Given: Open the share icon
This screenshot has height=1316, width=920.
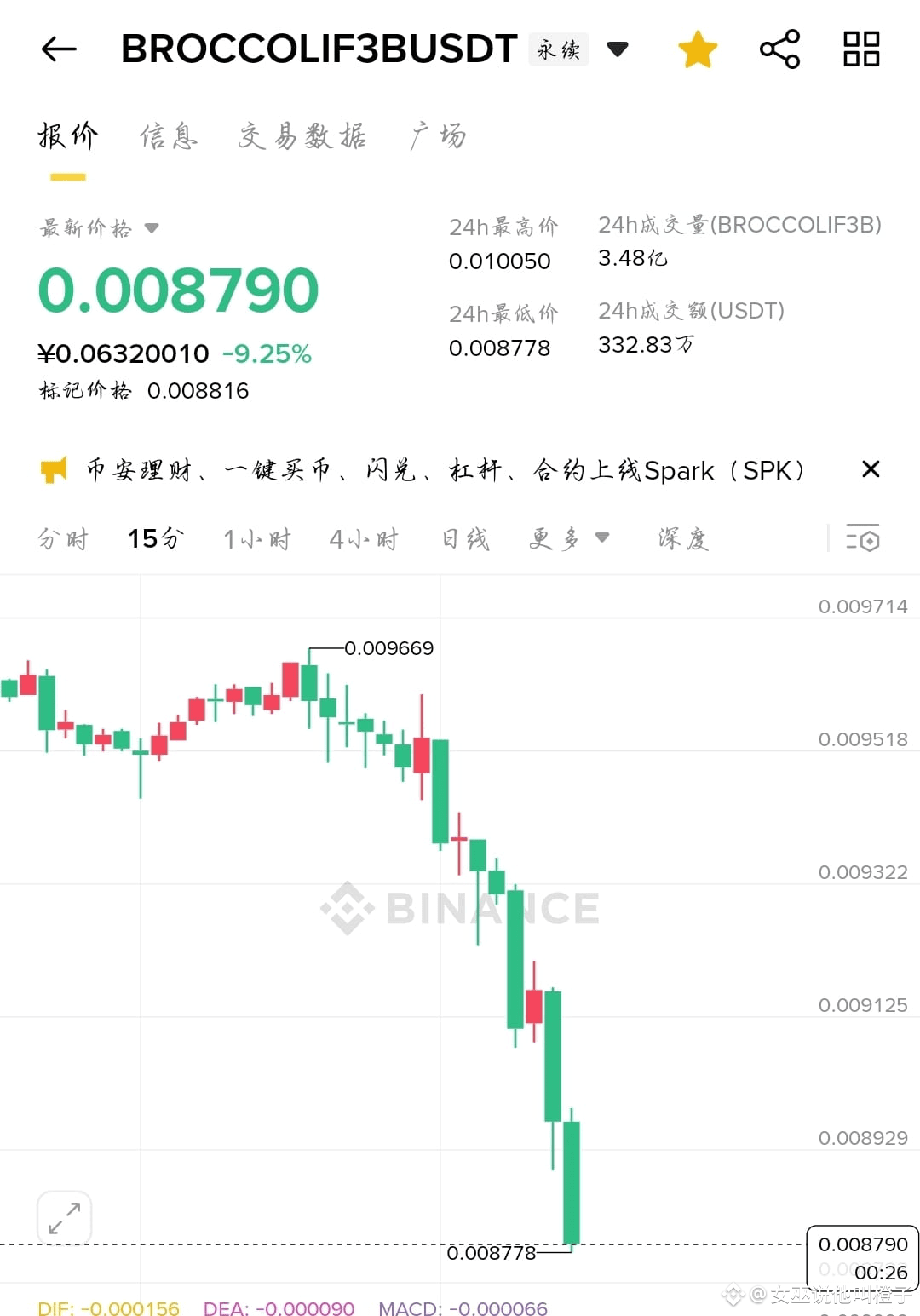Looking at the screenshot, I should point(779,49).
